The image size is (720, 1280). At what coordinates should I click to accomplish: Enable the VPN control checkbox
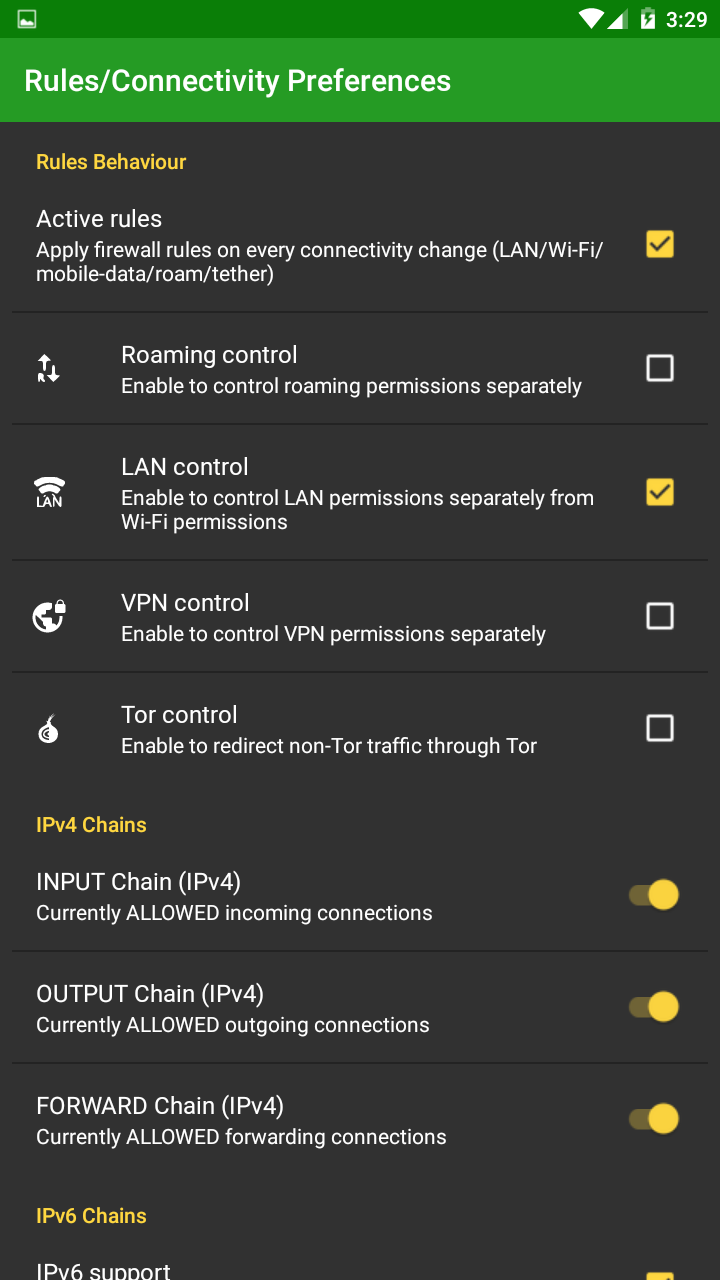coord(659,616)
